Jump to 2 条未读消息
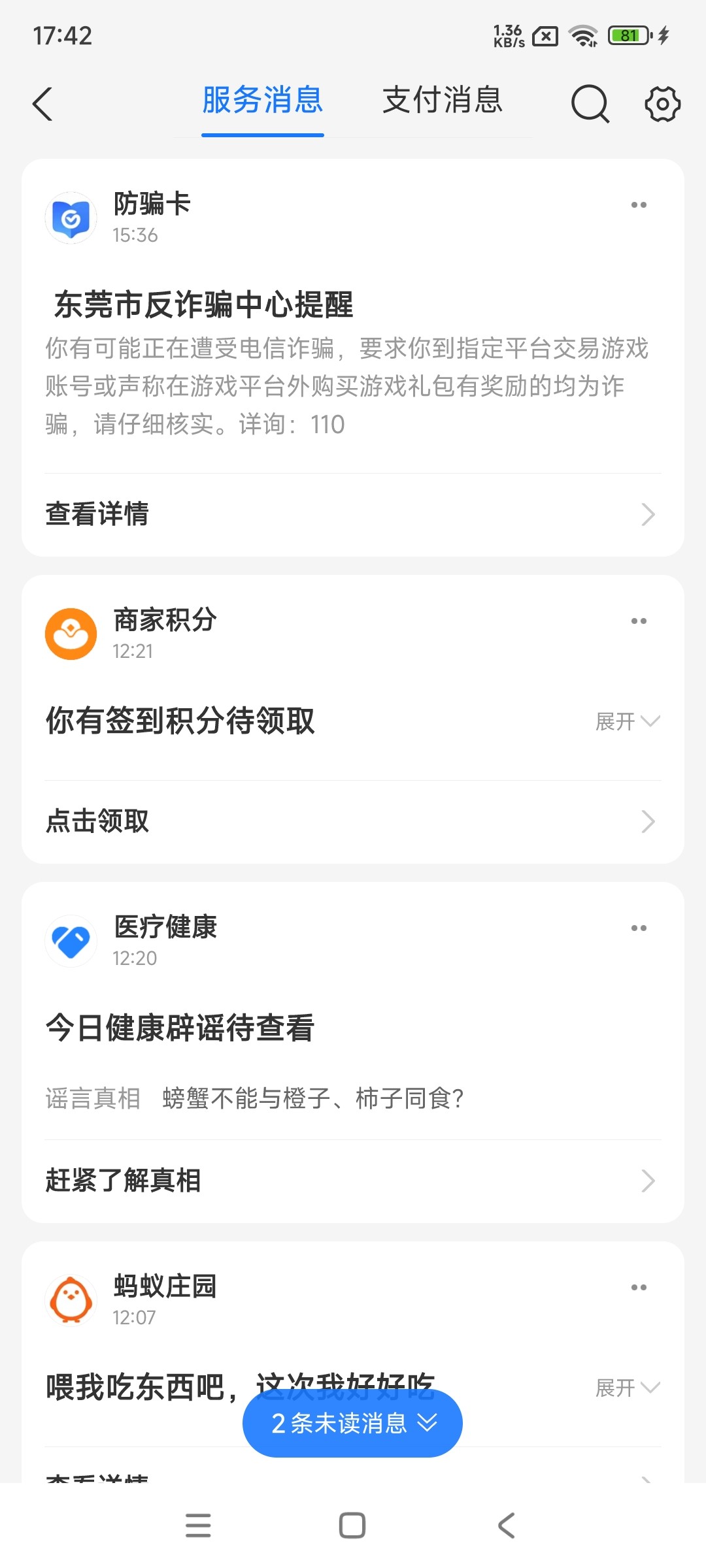This screenshot has width=706, height=1568. [352, 1423]
